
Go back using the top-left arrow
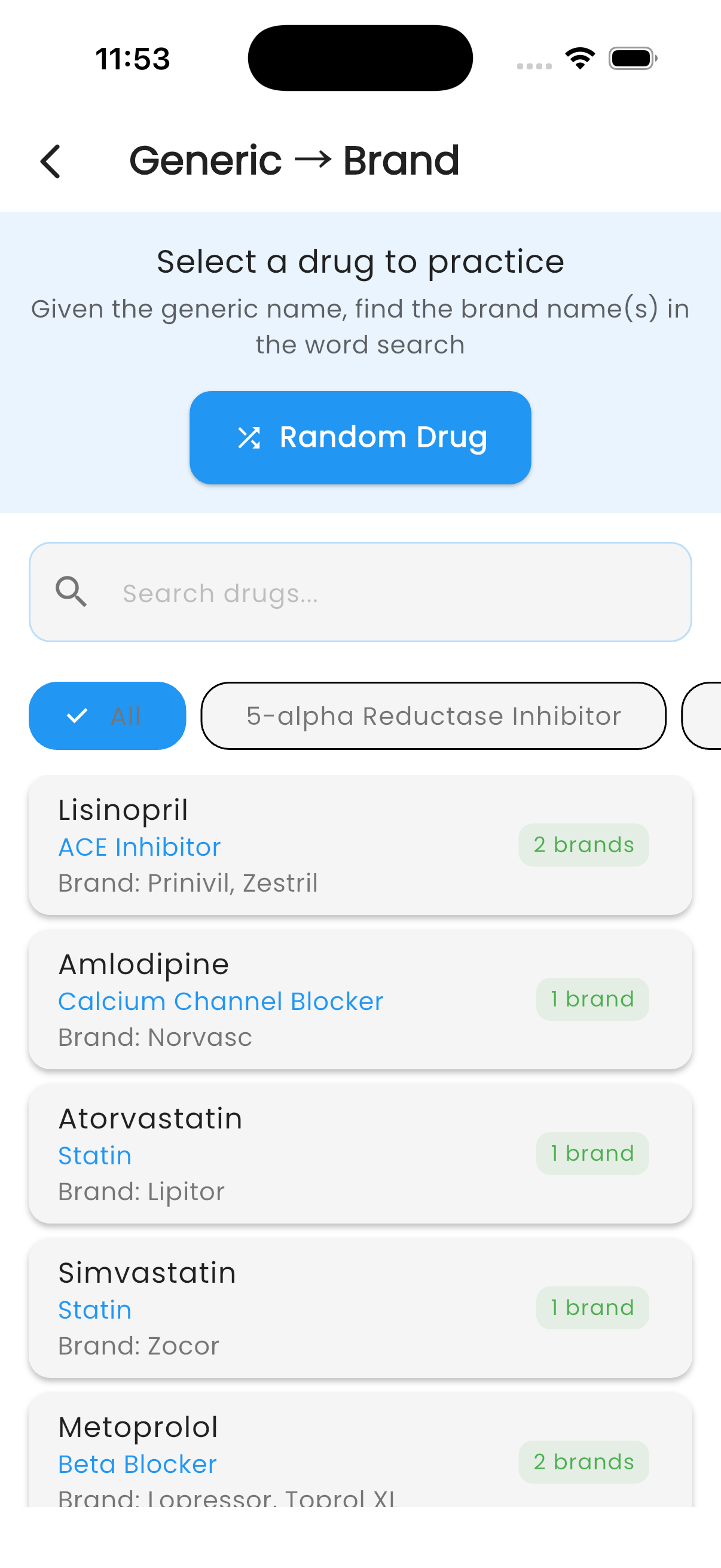pyautogui.click(x=50, y=161)
